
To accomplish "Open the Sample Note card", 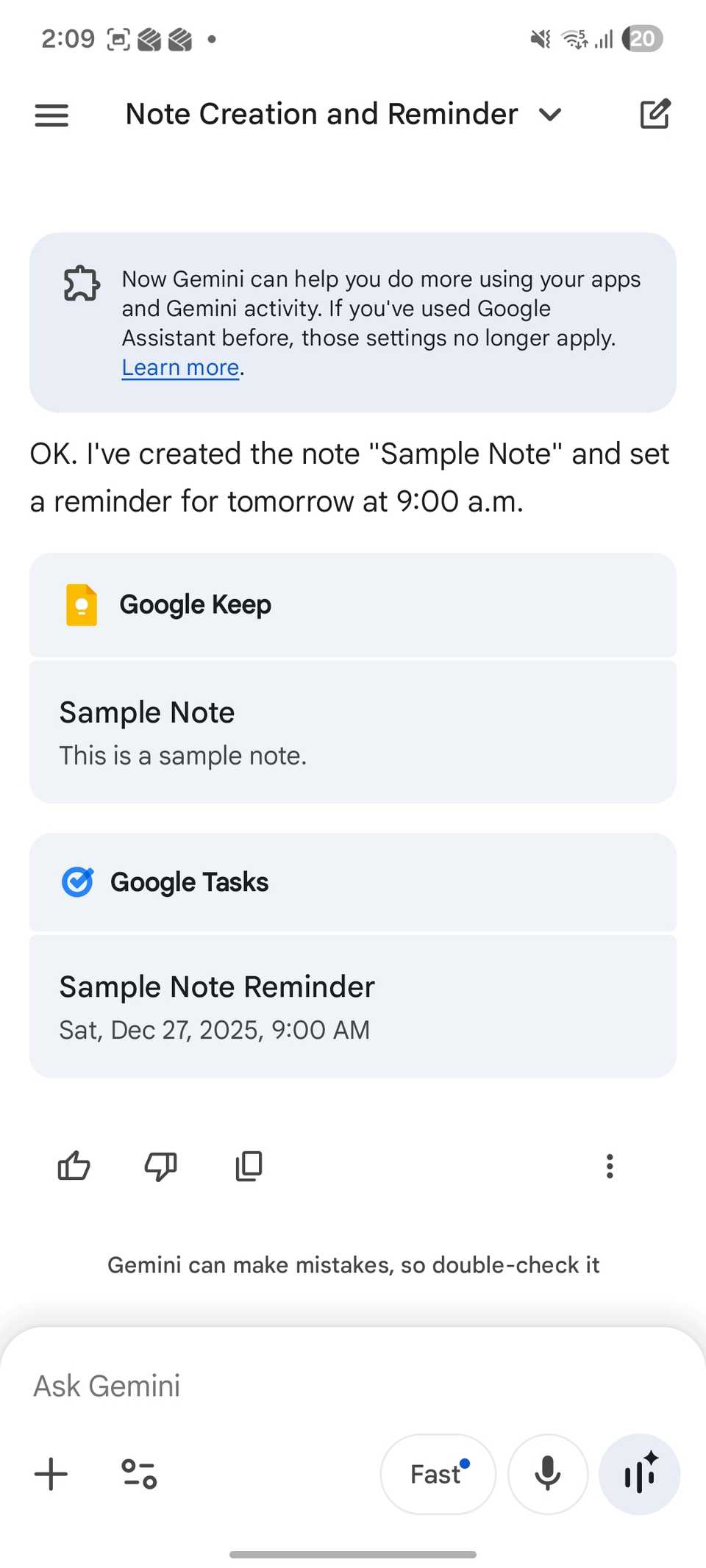I will pyautogui.click(x=352, y=732).
